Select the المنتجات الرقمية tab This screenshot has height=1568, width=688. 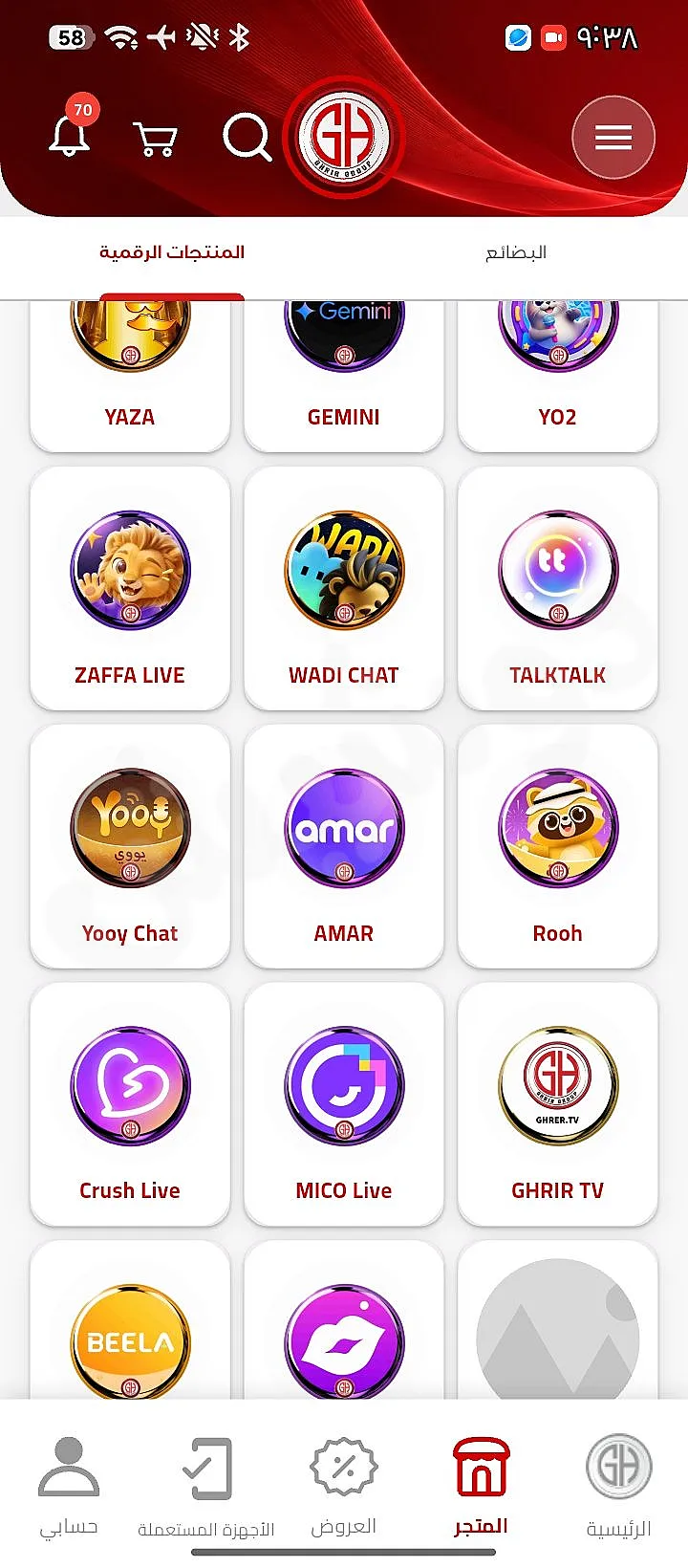(172, 252)
